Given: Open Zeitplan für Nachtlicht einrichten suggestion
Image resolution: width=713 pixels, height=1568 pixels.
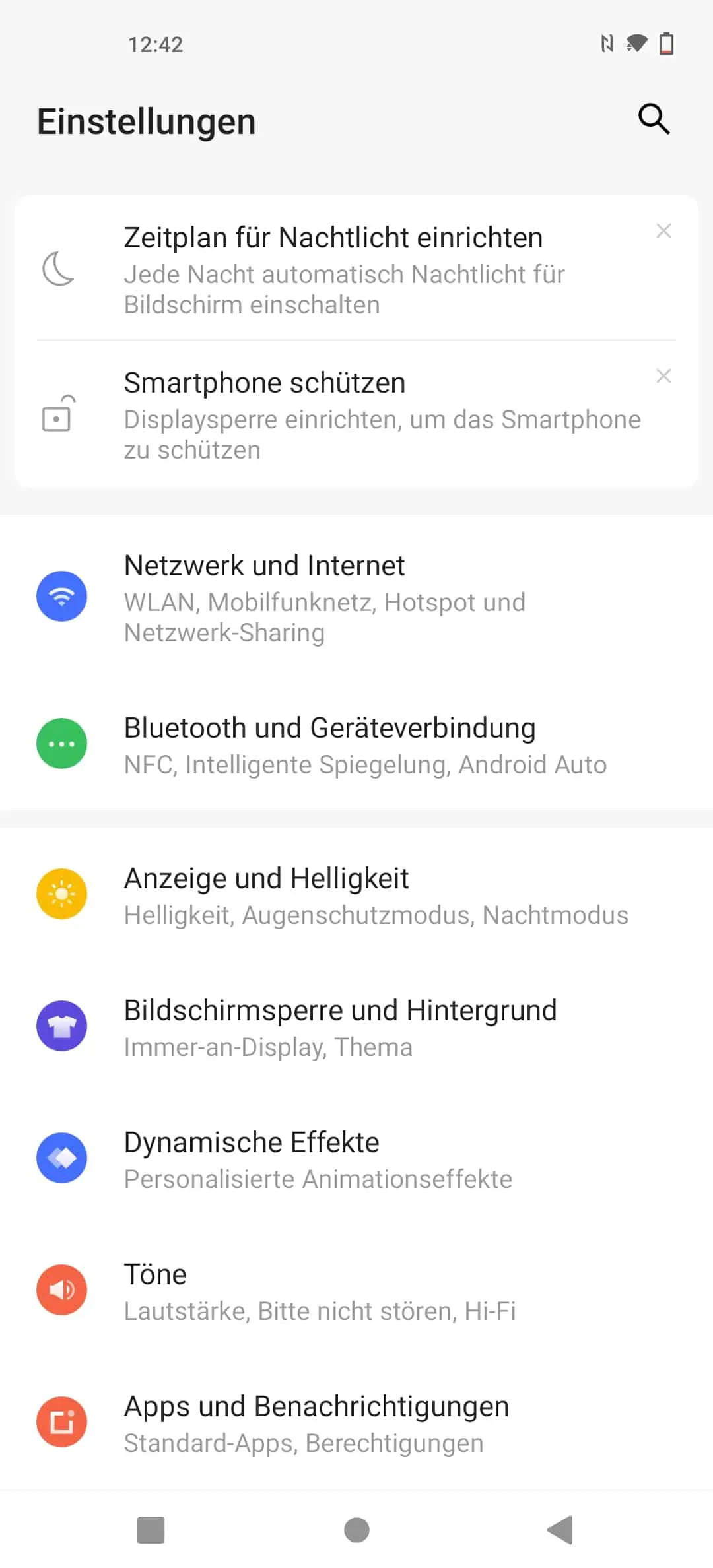Looking at the screenshot, I should pyautogui.click(x=356, y=269).
